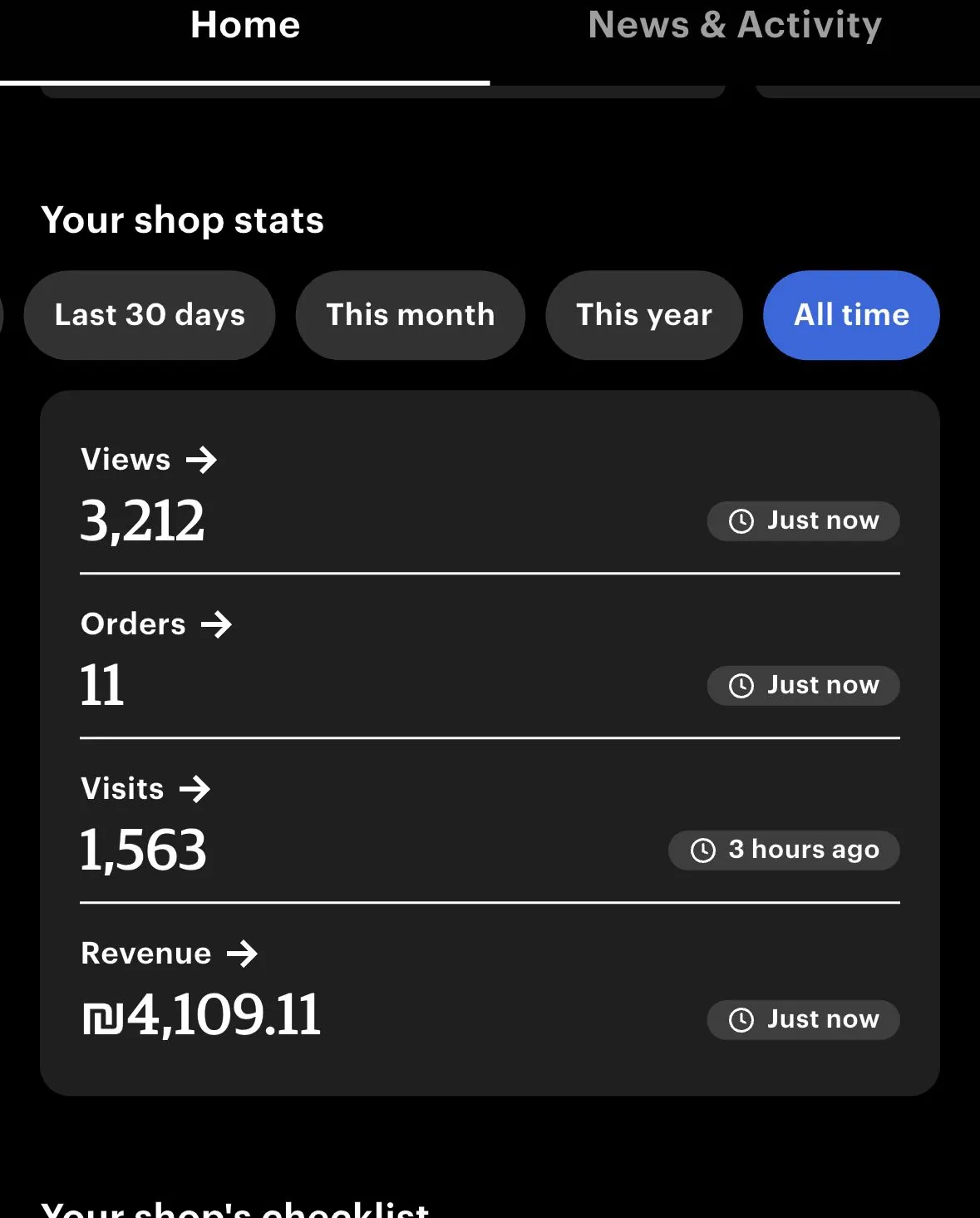Open the Revenue details
980x1218 pixels.
click(x=170, y=954)
